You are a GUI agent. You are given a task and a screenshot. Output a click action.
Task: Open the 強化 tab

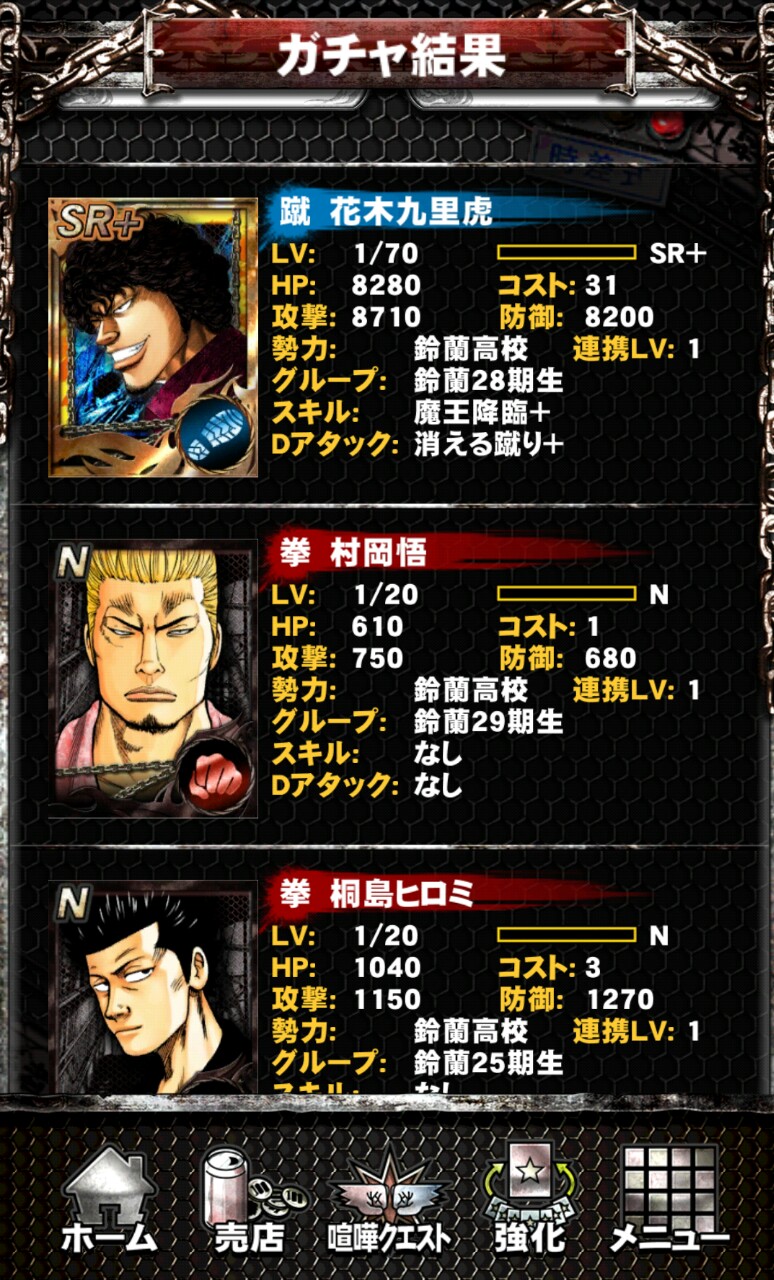[528, 1199]
